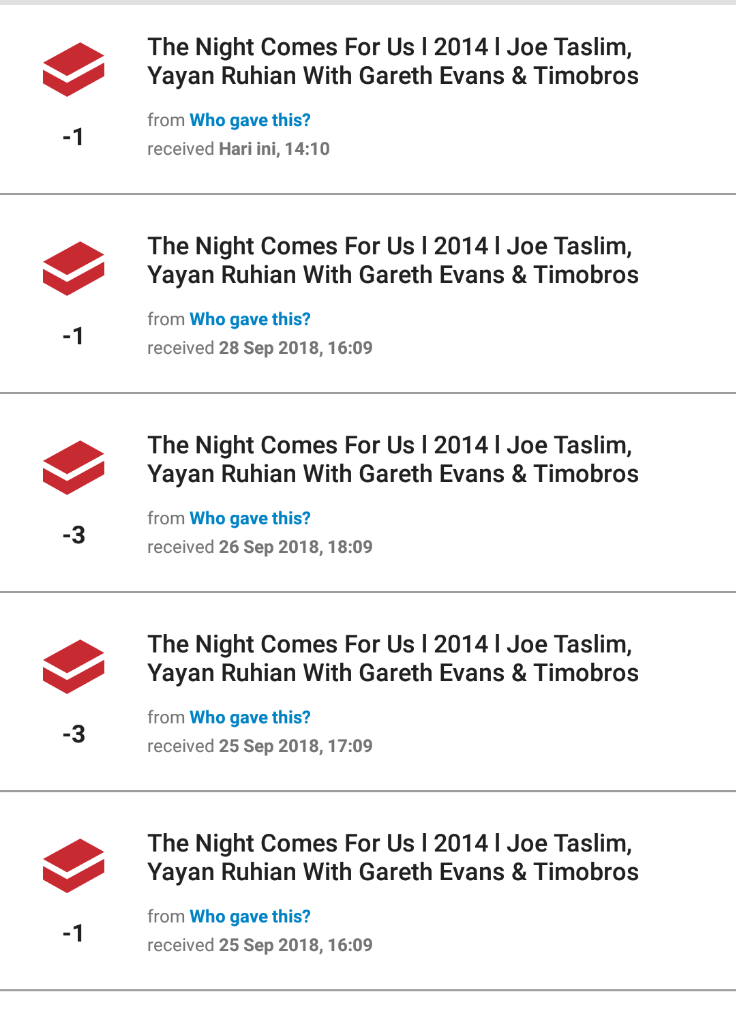Tap "Who gave this?" on entry received Hari ini, 14:10

click(250, 120)
